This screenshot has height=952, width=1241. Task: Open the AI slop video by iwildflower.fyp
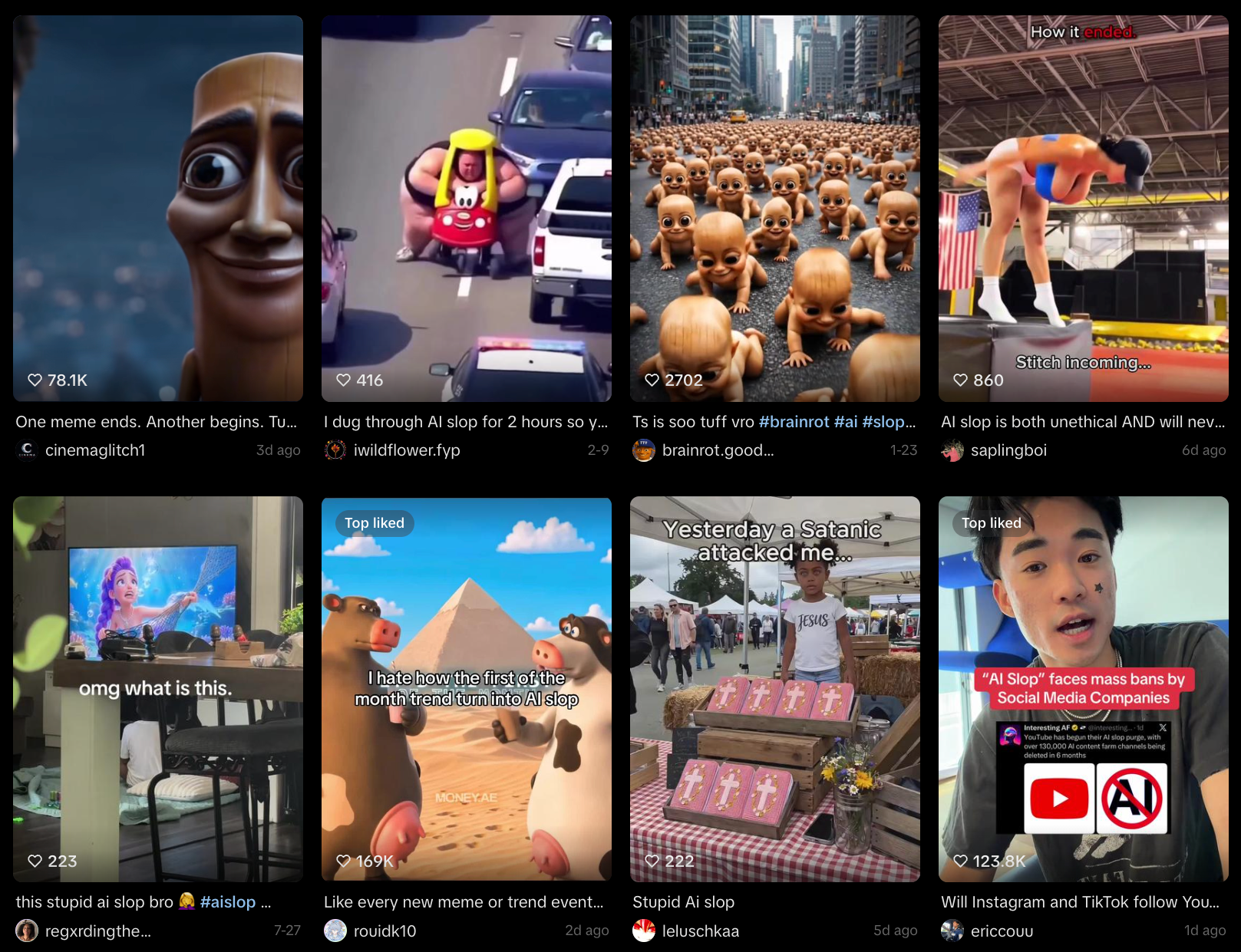click(467, 208)
